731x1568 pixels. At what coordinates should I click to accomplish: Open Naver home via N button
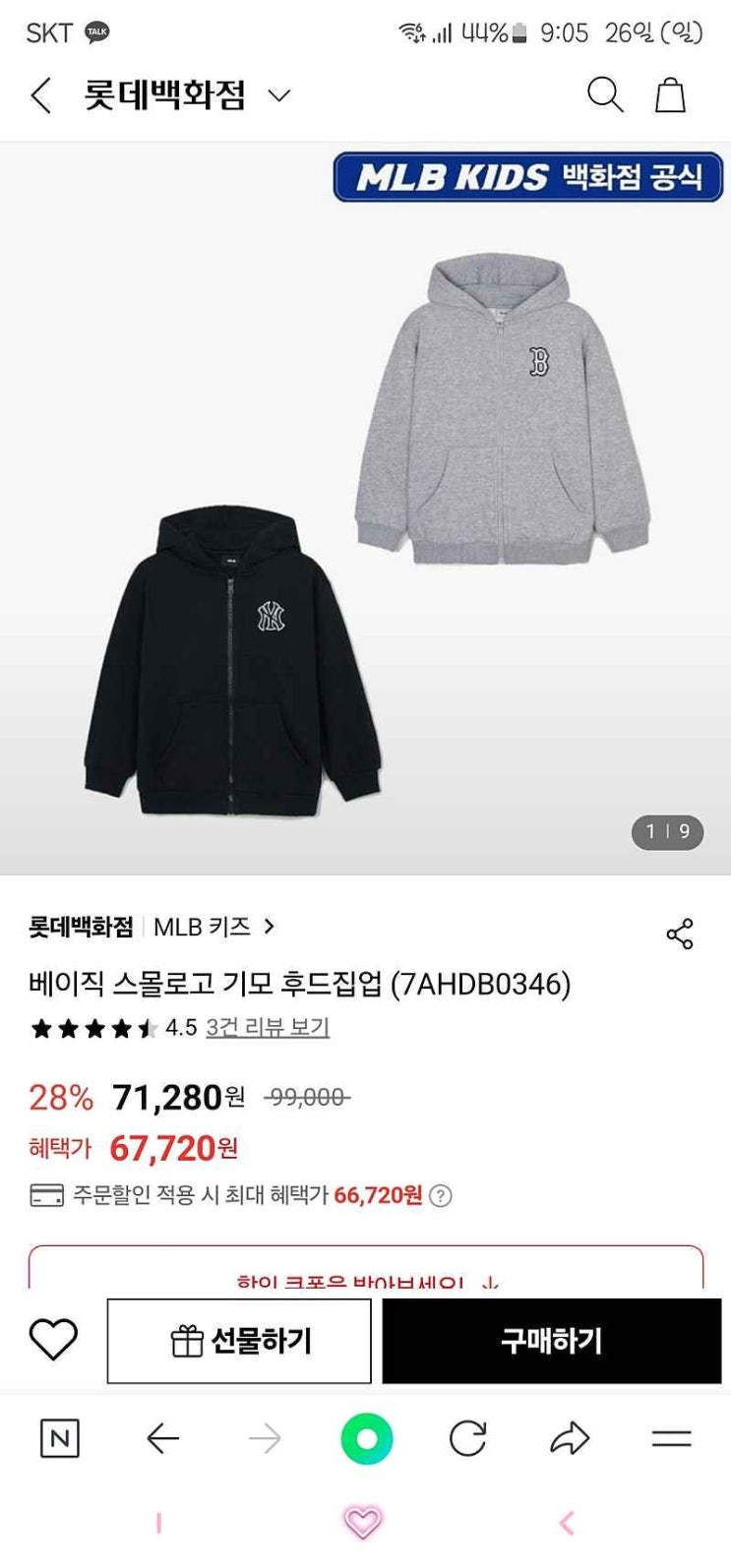point(59,1440)
